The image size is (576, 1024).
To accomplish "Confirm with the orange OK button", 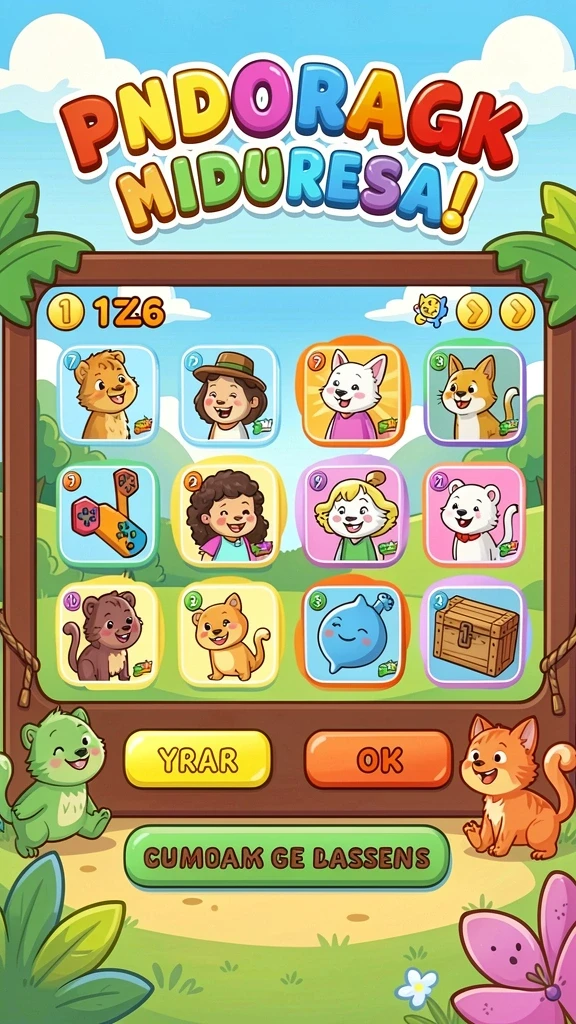I will pos(378,759).
